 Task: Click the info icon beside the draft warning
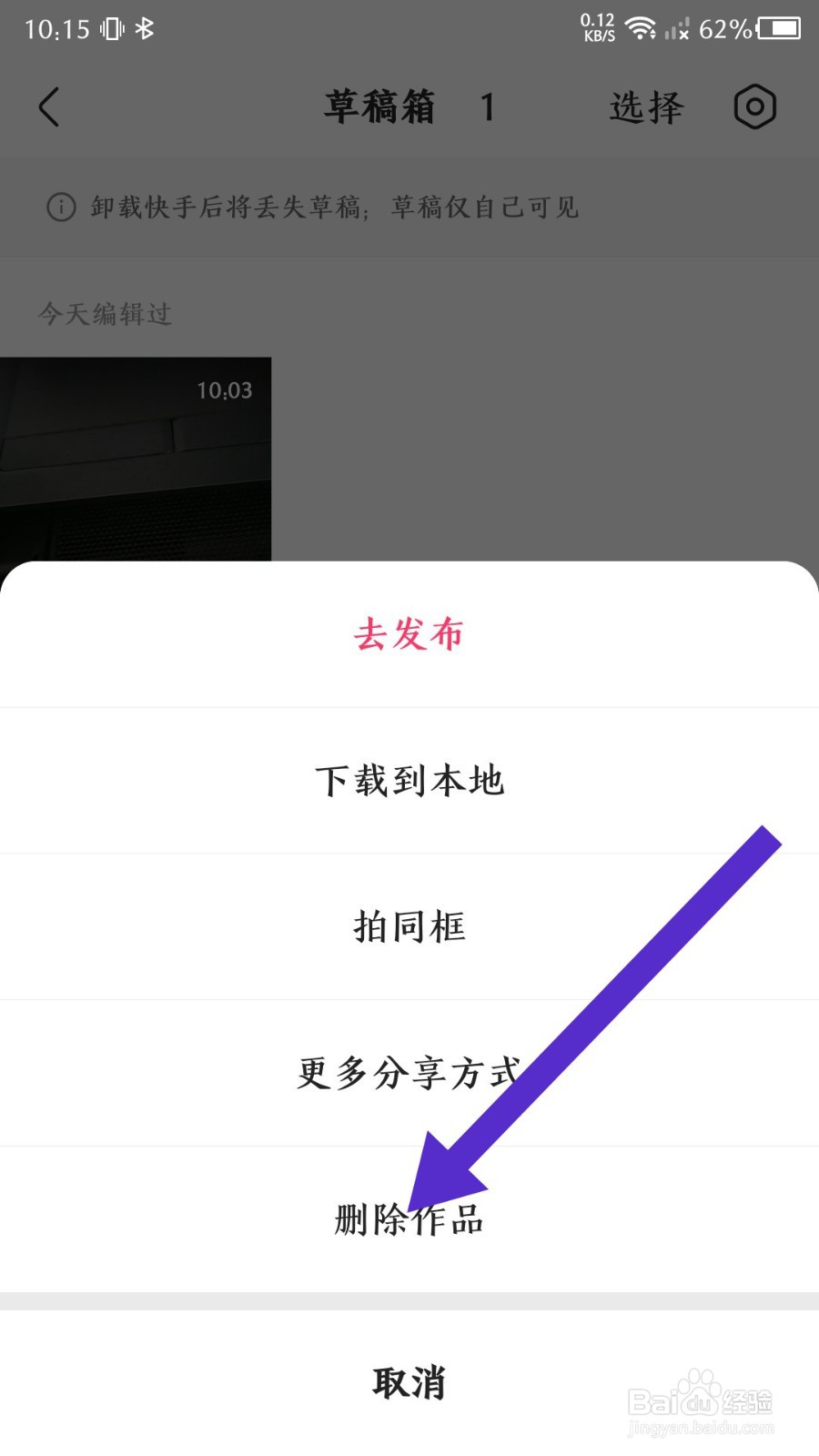58,207
